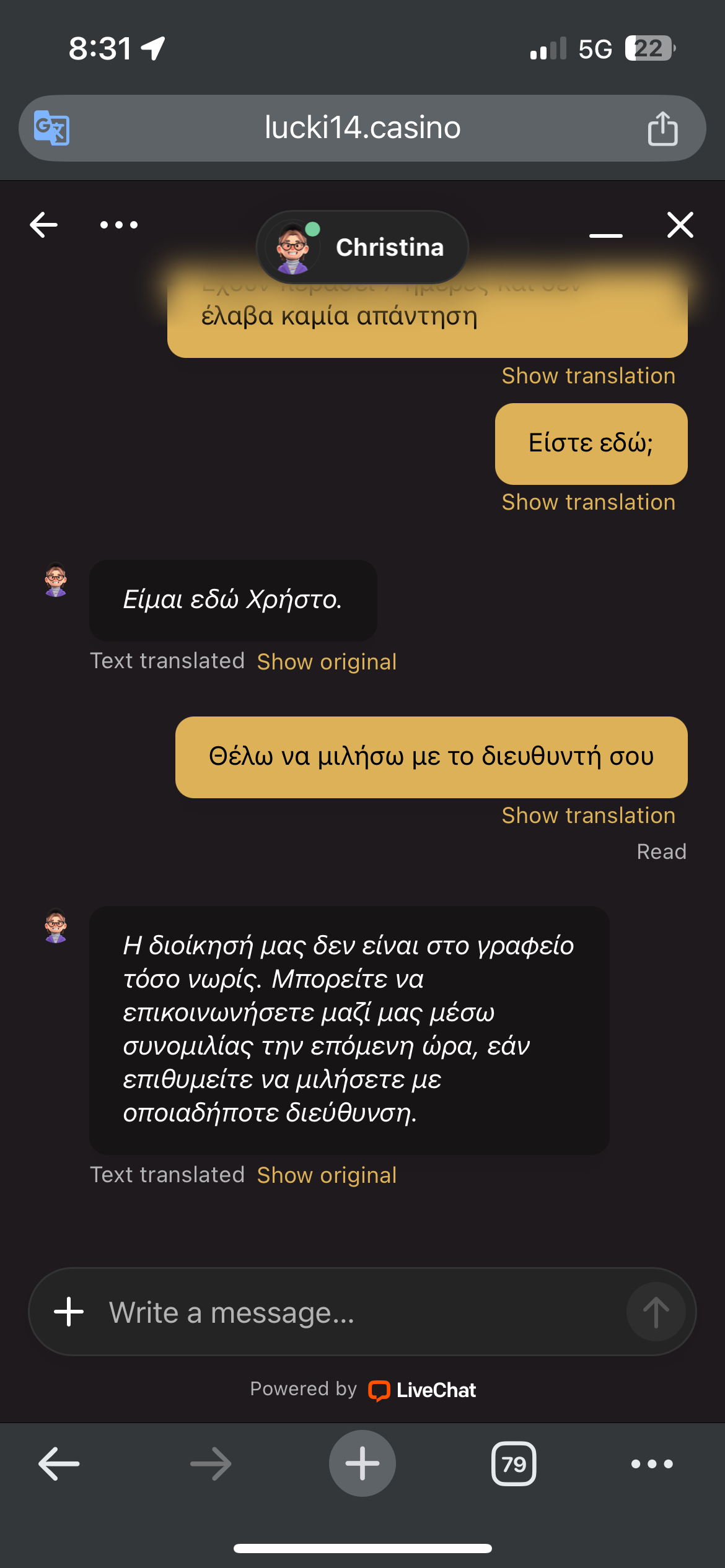The image size is (725, 1568).
Task: Show translation of 'Θέλω να μιλήσω' message
Action: pos(587,816)
